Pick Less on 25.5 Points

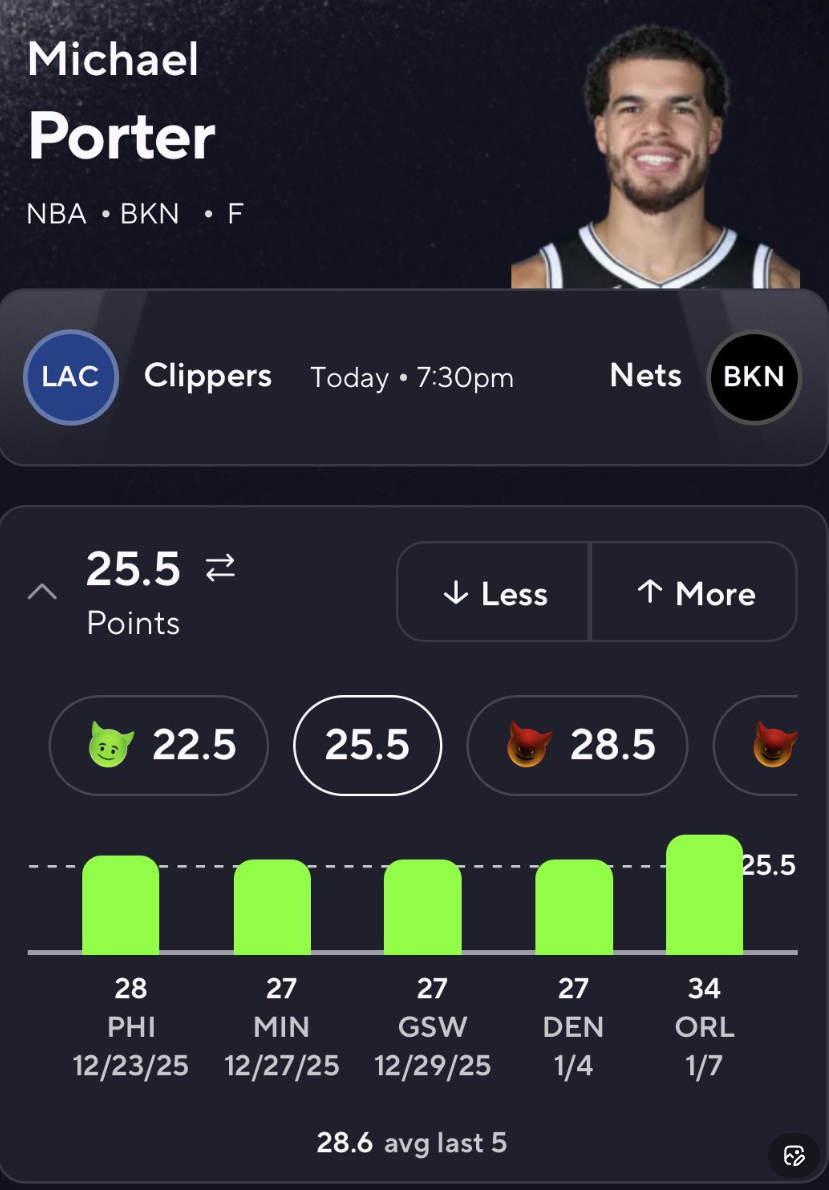pyautogui.click(x=493, y=592)
